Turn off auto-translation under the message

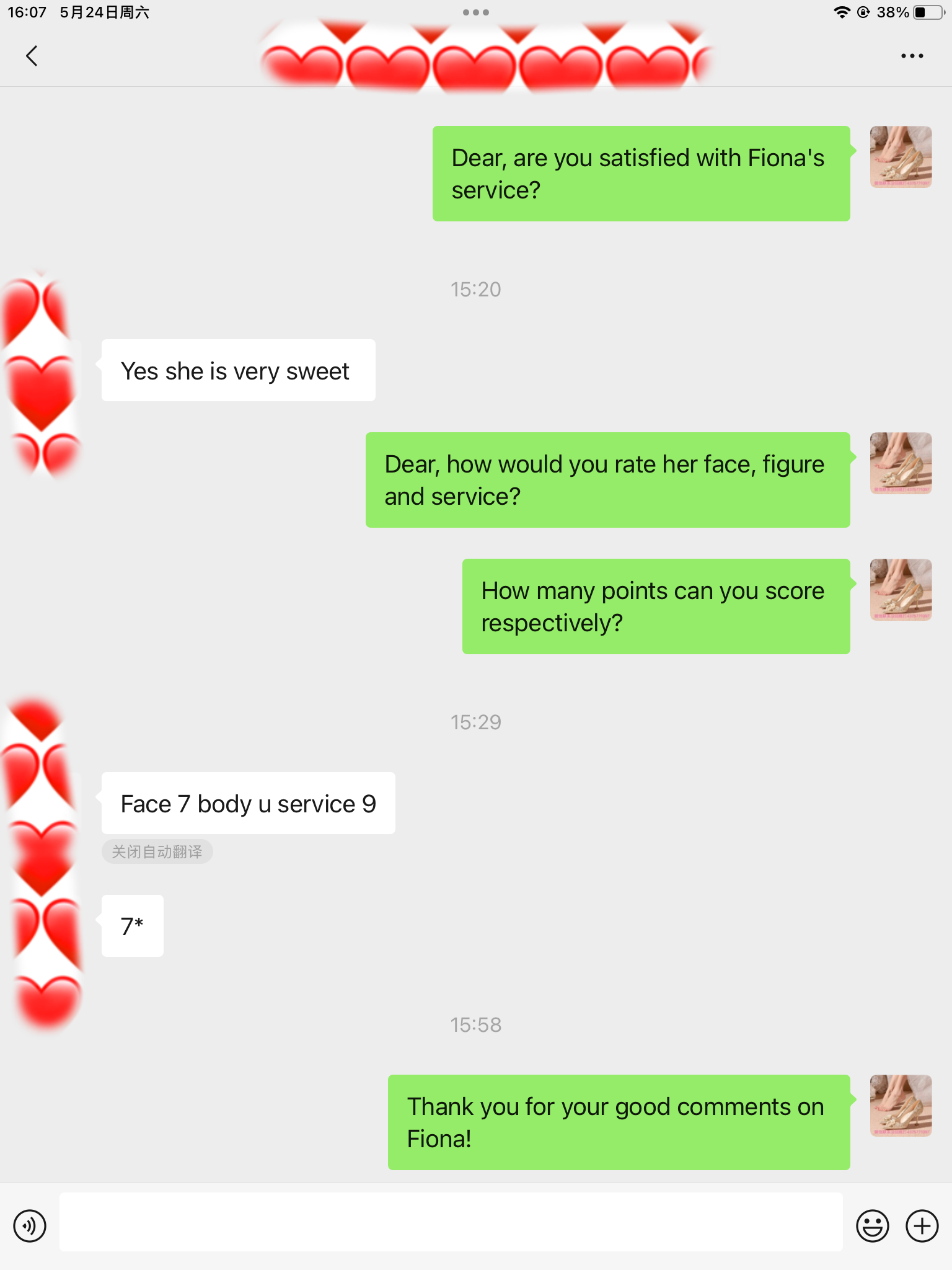point(157,851)
